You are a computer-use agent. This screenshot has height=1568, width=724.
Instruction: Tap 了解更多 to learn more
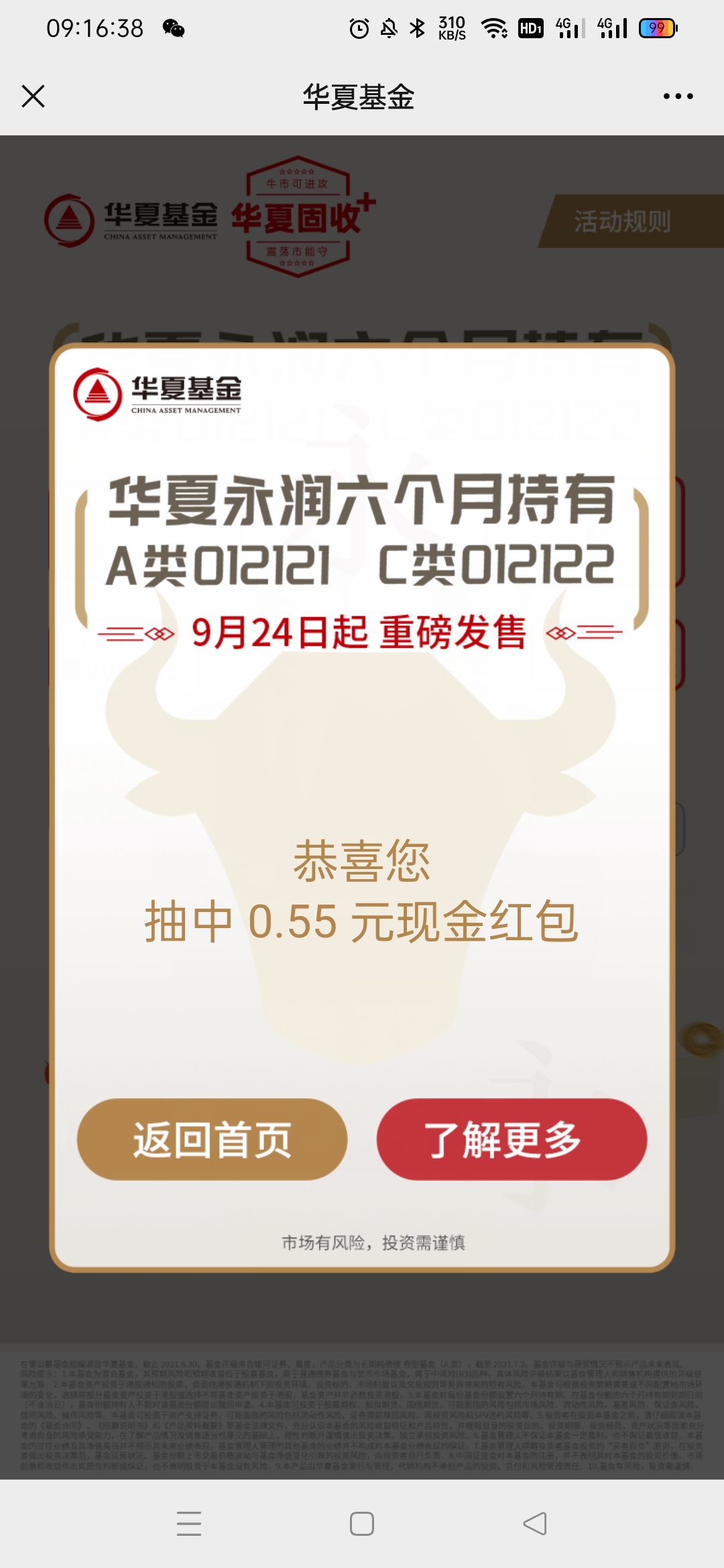(511, 1139)
